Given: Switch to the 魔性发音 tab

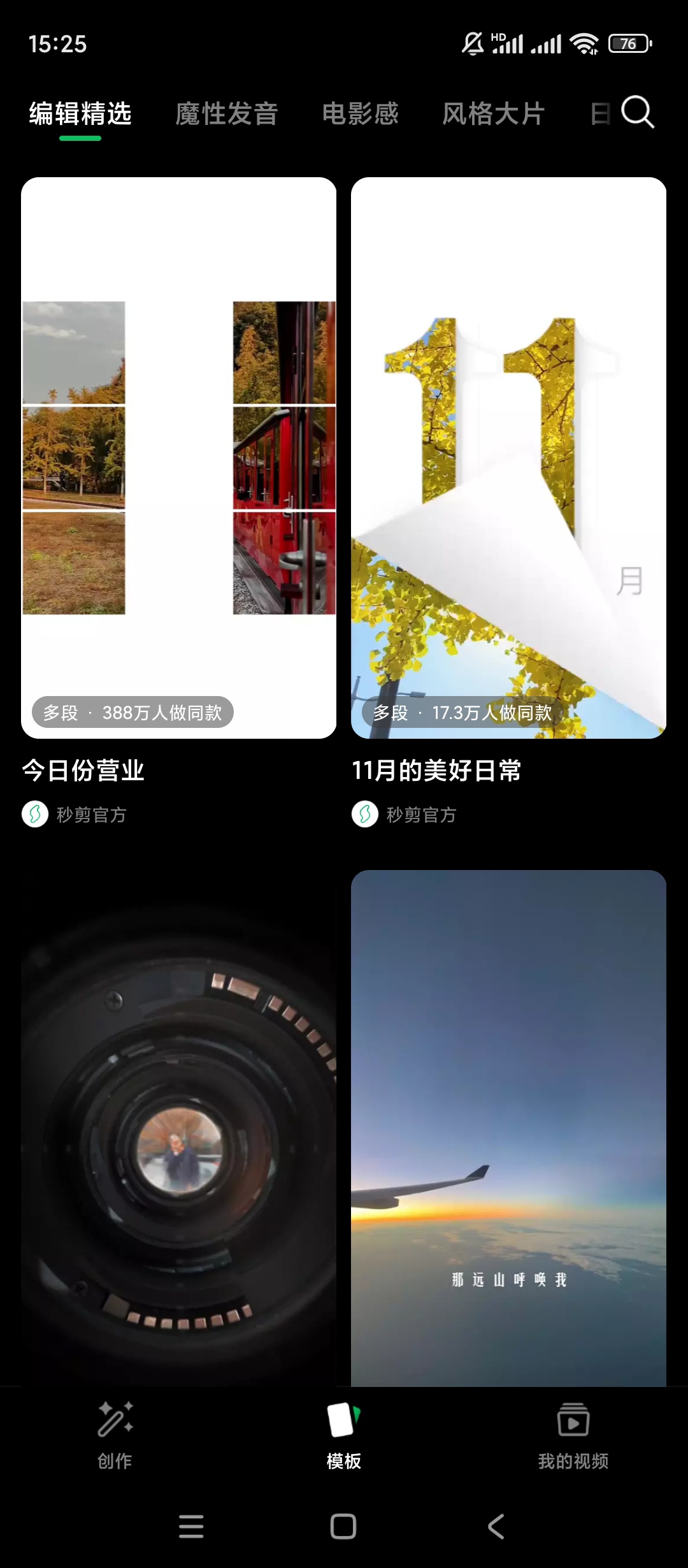Looking at the screenshot, I should [227, 114].
